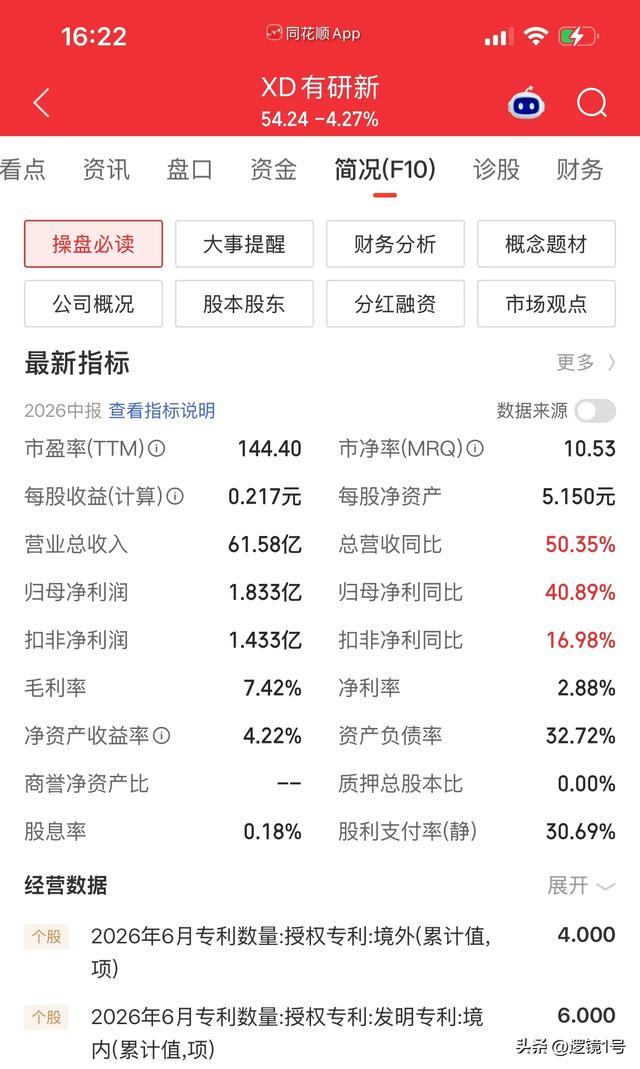The image size is (640, 1069).
Task: Open the 财务分析 section
Action: [395, 243]
